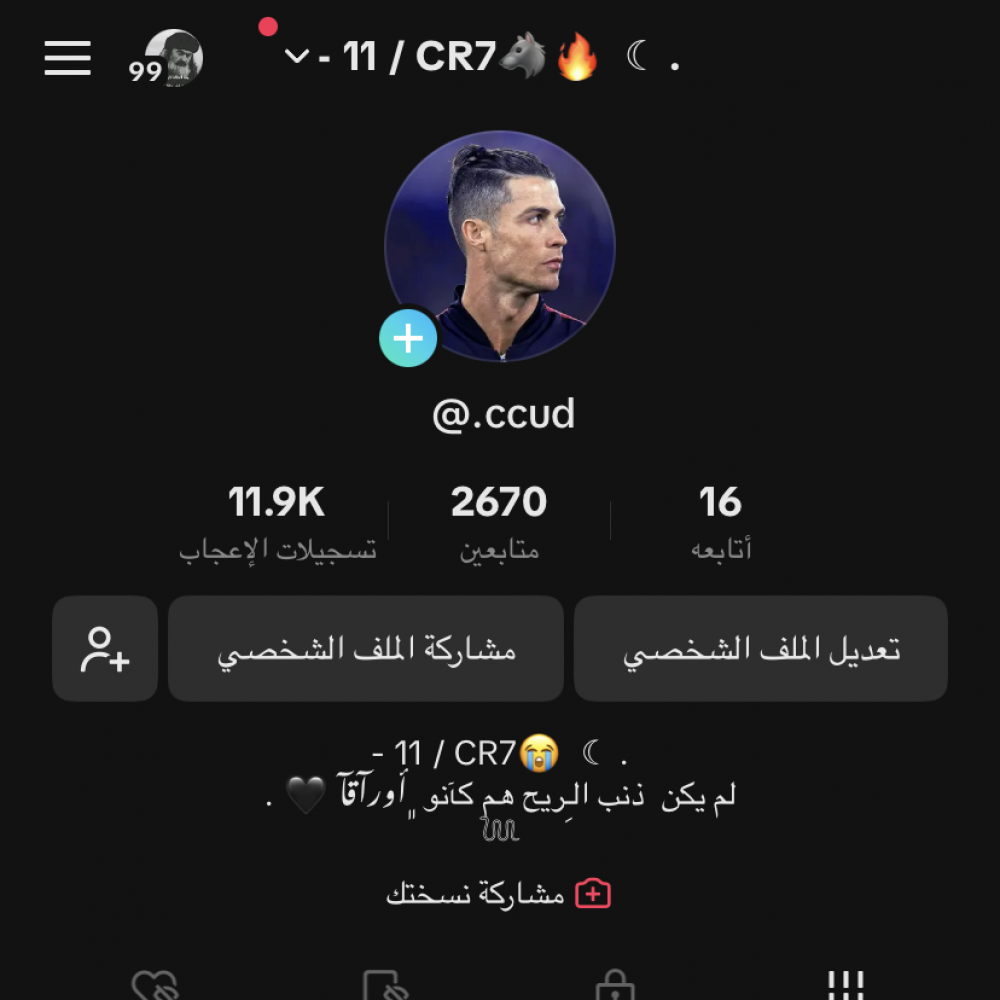1000x1000 pixels.
Task: Open the add friends icon button
Action: click(105, 649)
